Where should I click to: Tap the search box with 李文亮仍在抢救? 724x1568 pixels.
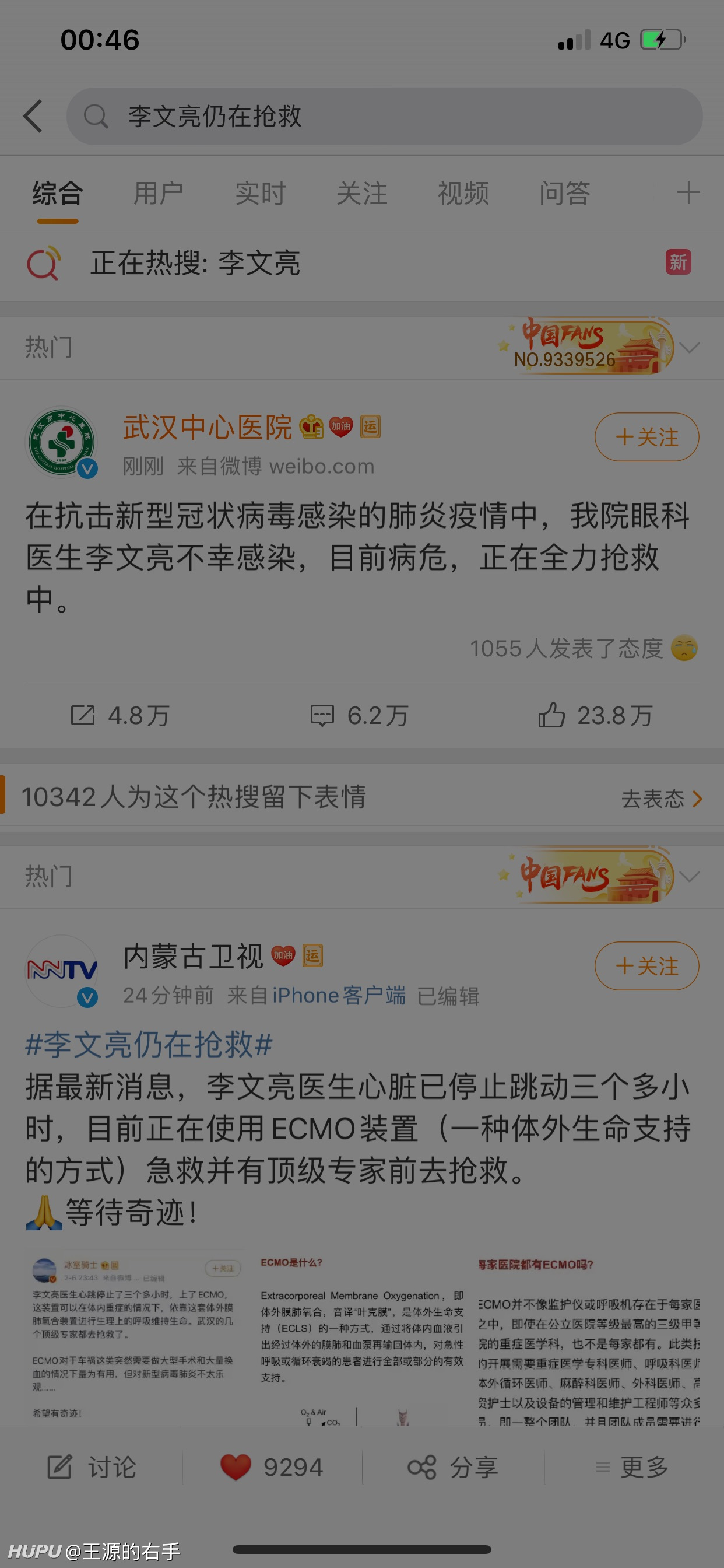(x=384, y=116)
